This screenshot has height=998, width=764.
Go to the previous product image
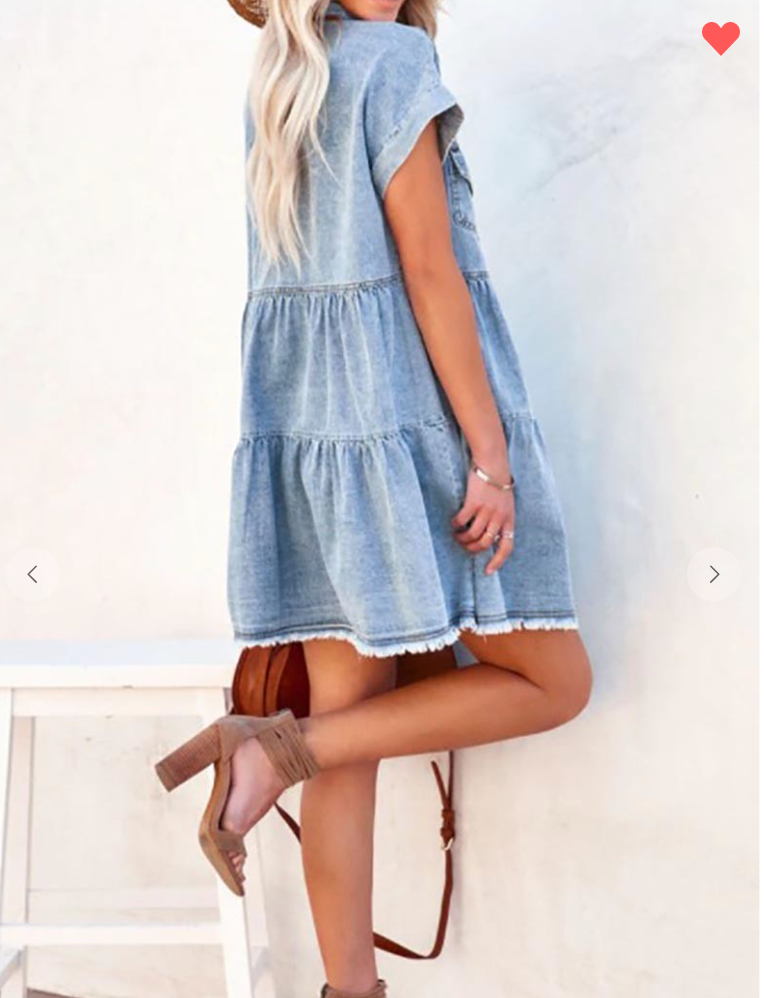coord(32,574)
